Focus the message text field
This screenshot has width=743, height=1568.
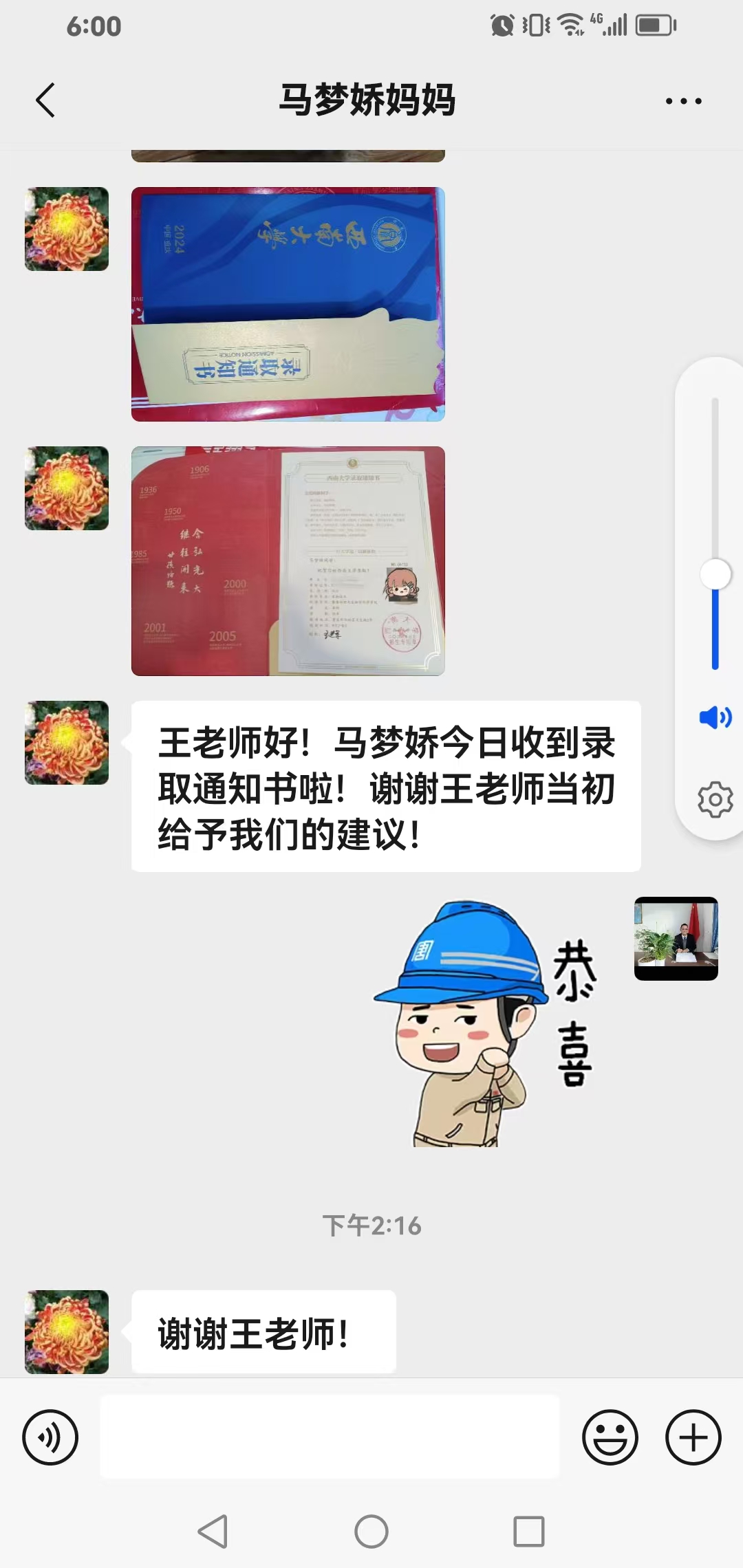tap(330, 1437)
